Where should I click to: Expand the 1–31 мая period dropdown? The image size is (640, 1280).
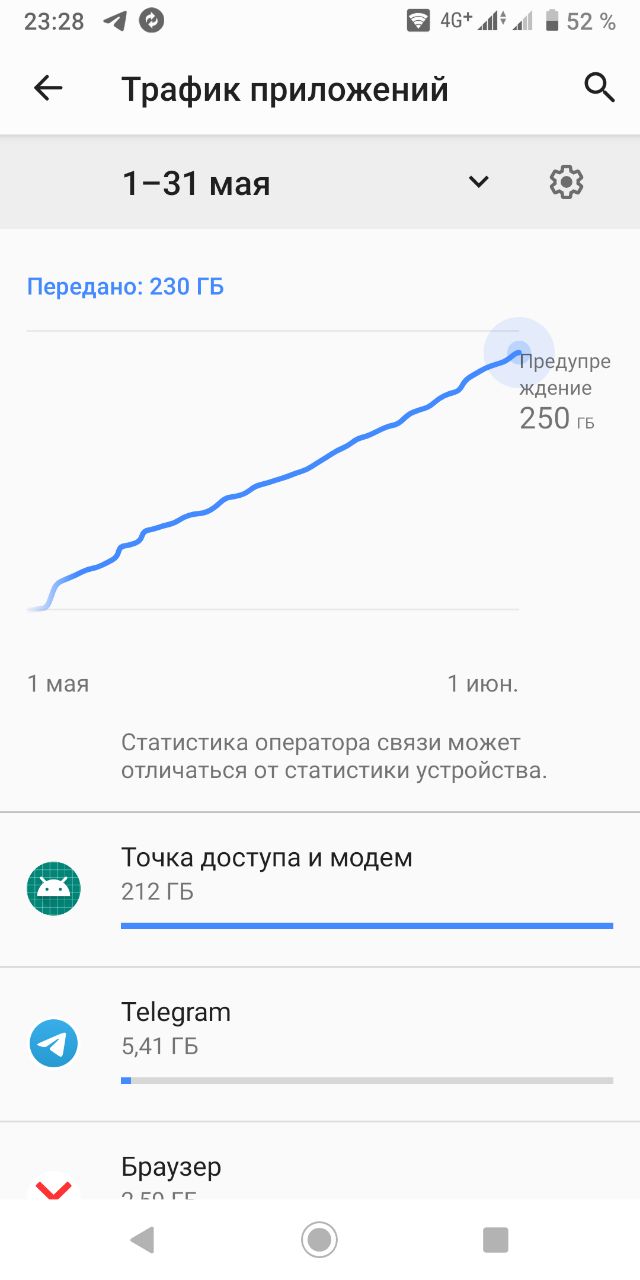[479, 182]
